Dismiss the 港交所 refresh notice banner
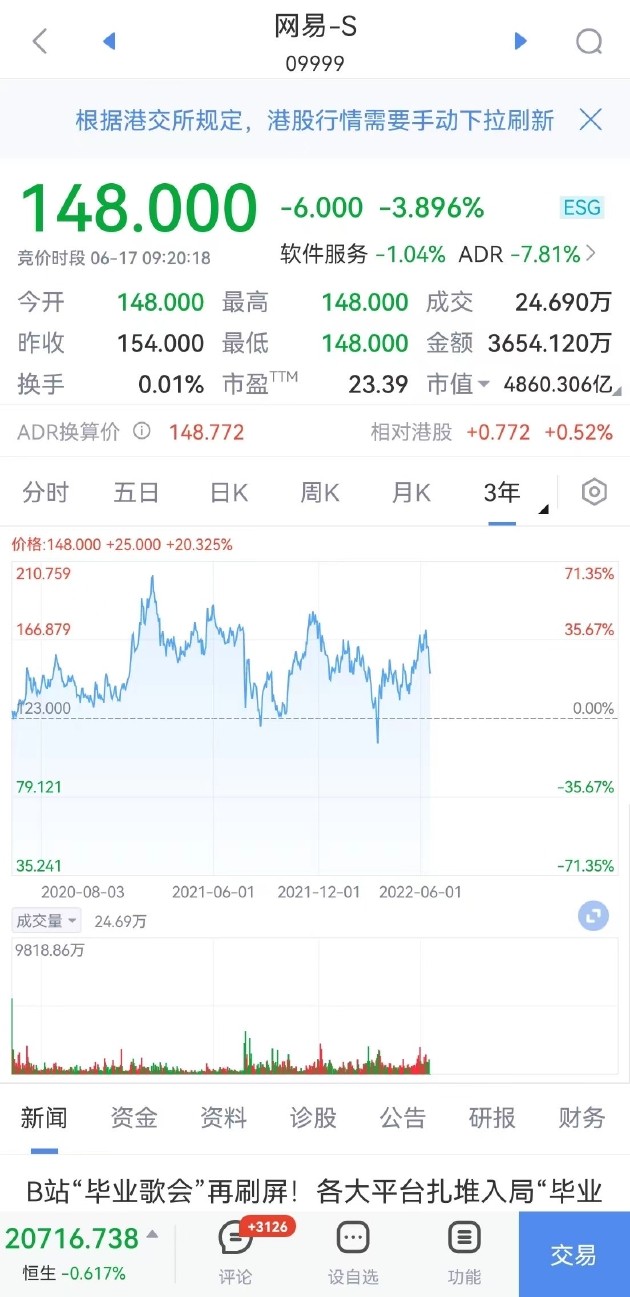Viewport: 630px width, 1297px height. tap(591, 120)
